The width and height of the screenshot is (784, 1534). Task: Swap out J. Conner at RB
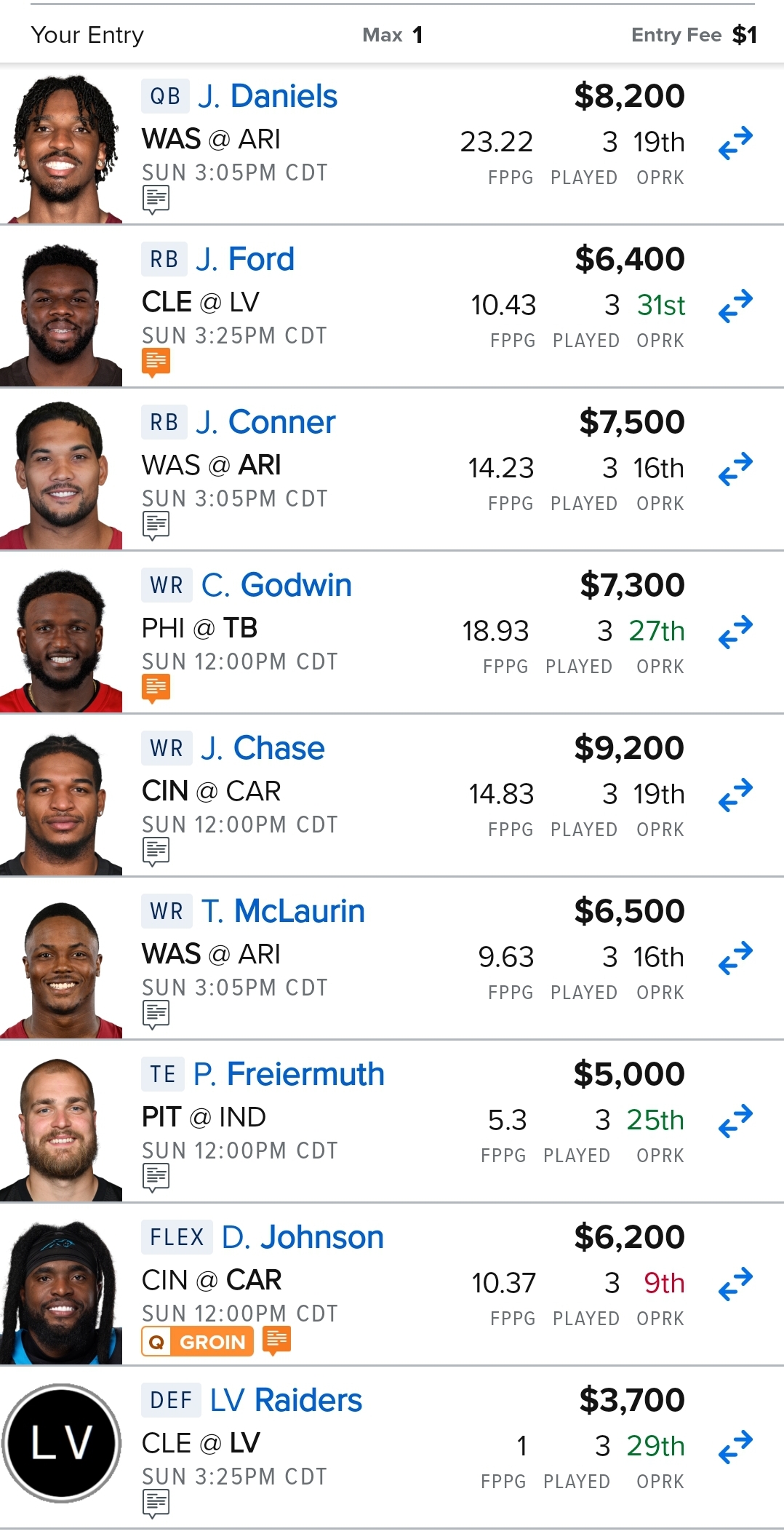[735, 469]
